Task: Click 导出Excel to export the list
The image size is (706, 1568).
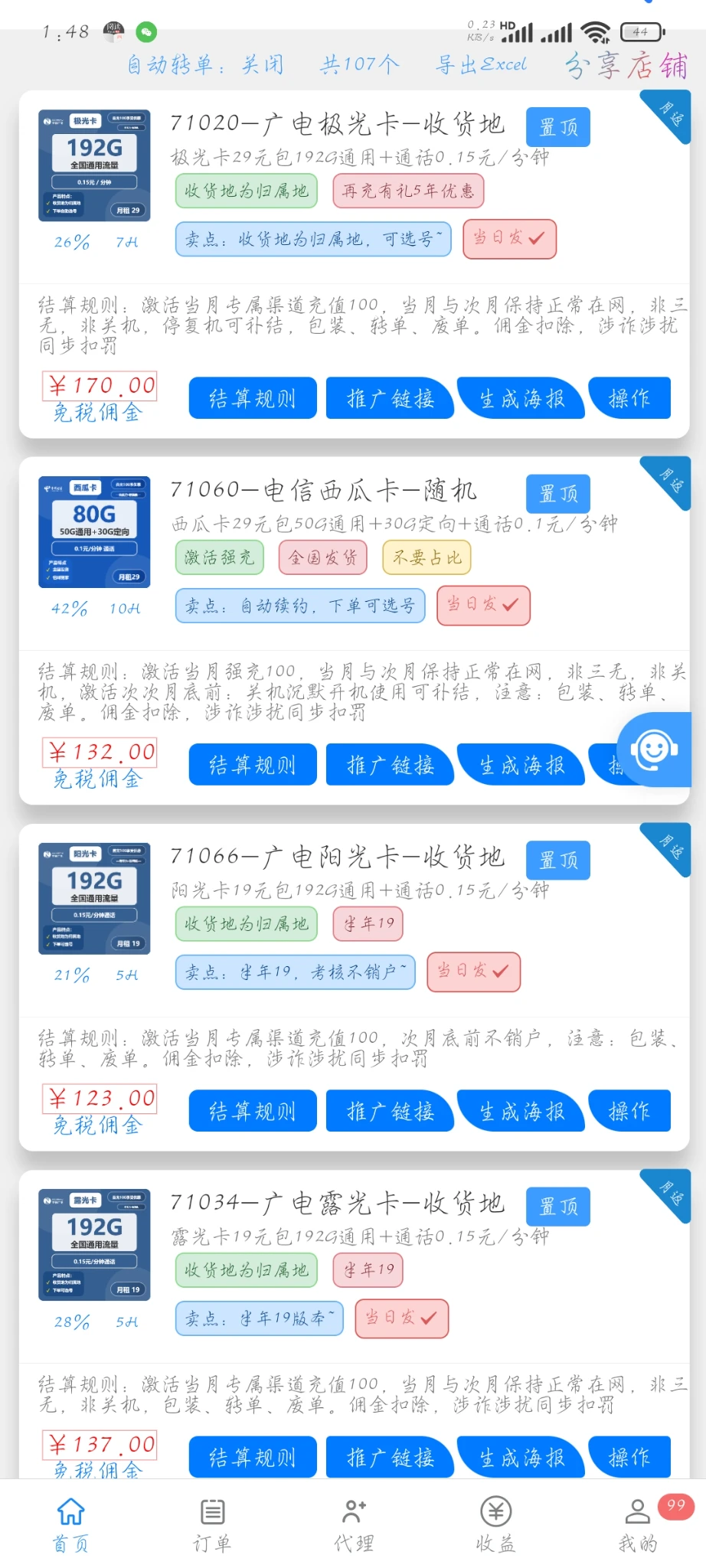Action: [x=481, y=65]
